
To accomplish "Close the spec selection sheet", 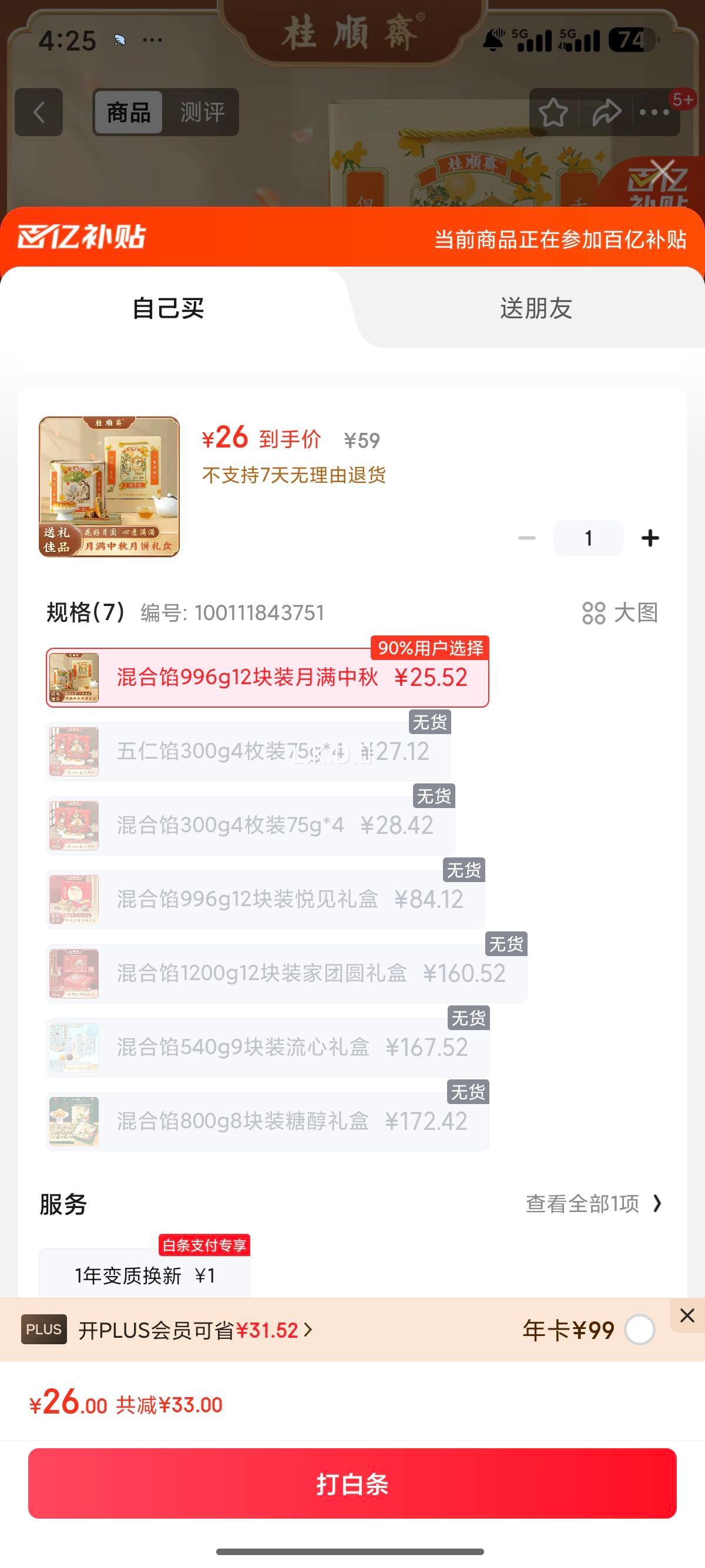I will coord(662,173).
